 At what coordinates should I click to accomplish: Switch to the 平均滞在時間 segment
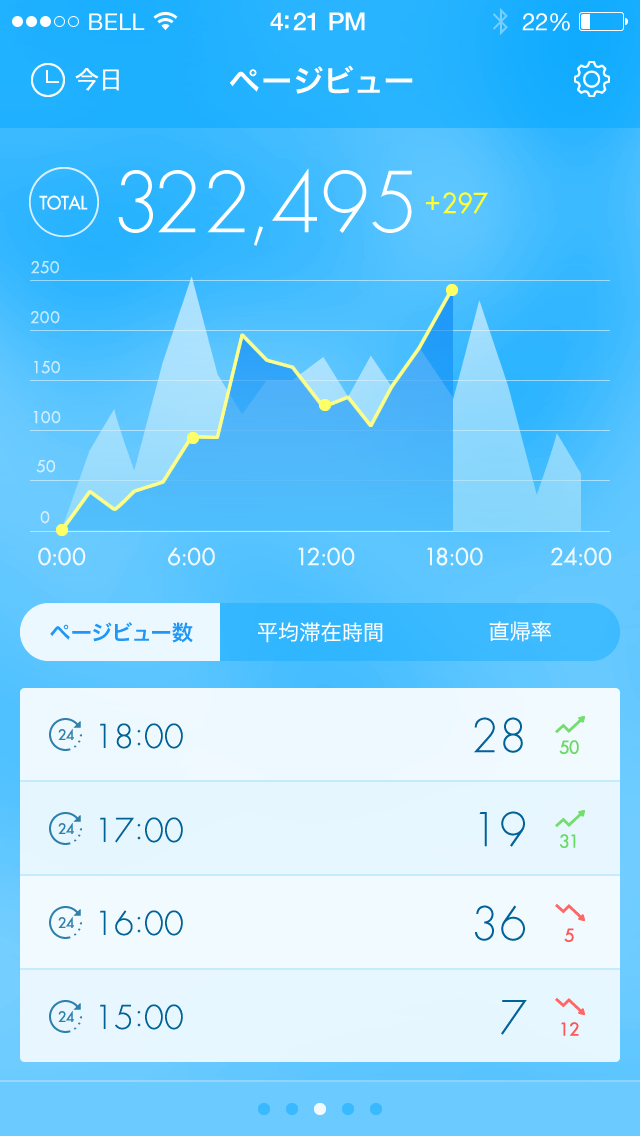click(320, 632)
